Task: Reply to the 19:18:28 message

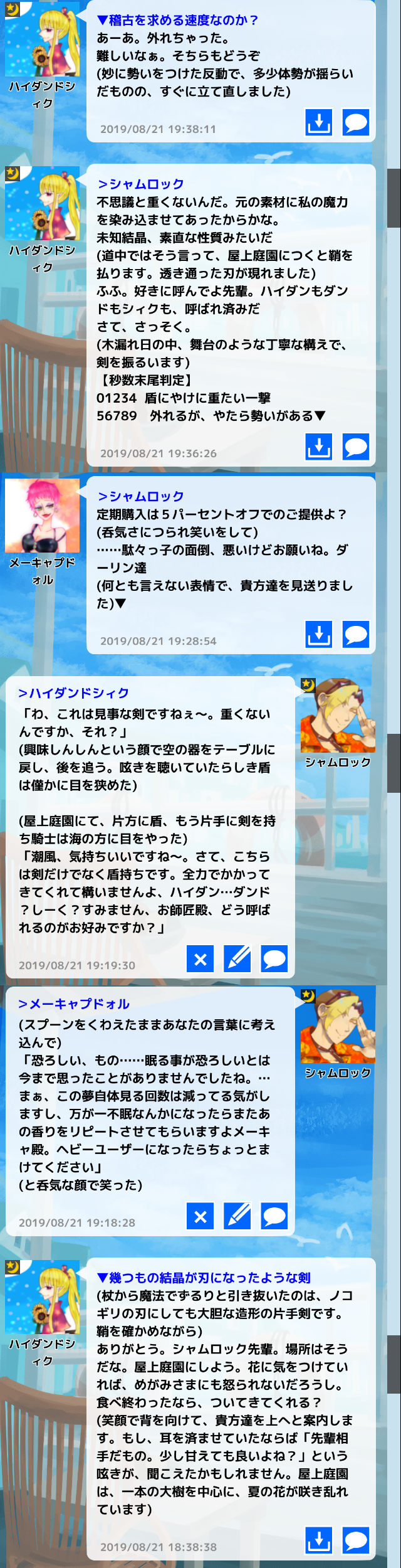Action: (274, 1216)
